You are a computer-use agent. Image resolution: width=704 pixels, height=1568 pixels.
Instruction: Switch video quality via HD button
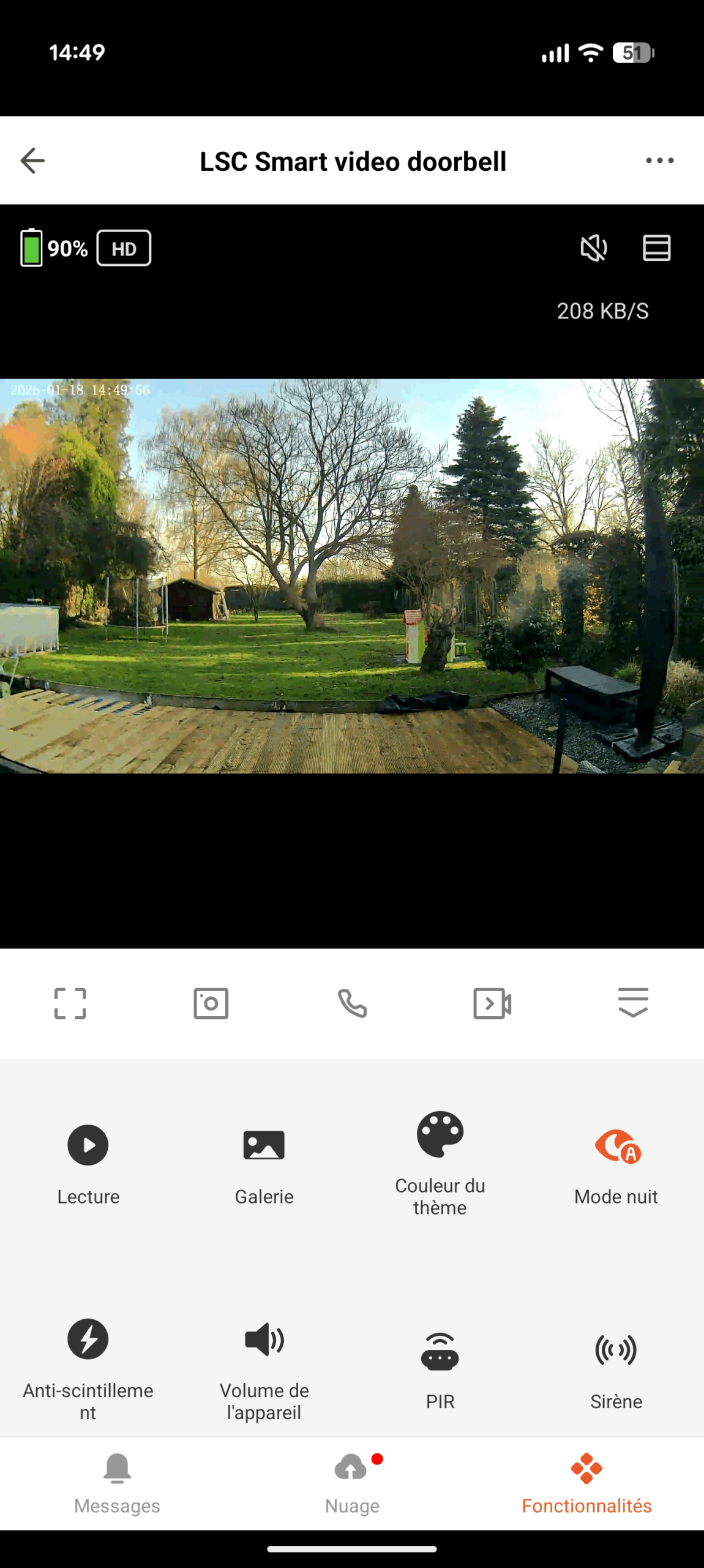tap(124, 248)
